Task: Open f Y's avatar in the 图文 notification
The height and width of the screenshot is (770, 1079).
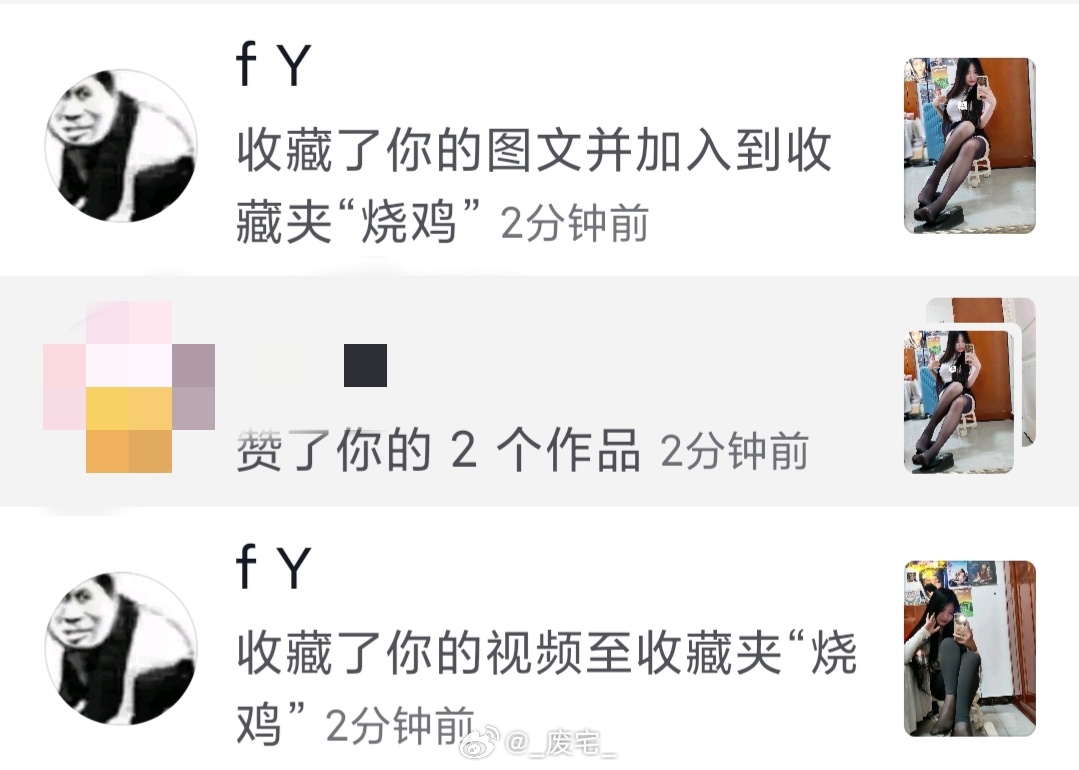Action: coord(120,146)
